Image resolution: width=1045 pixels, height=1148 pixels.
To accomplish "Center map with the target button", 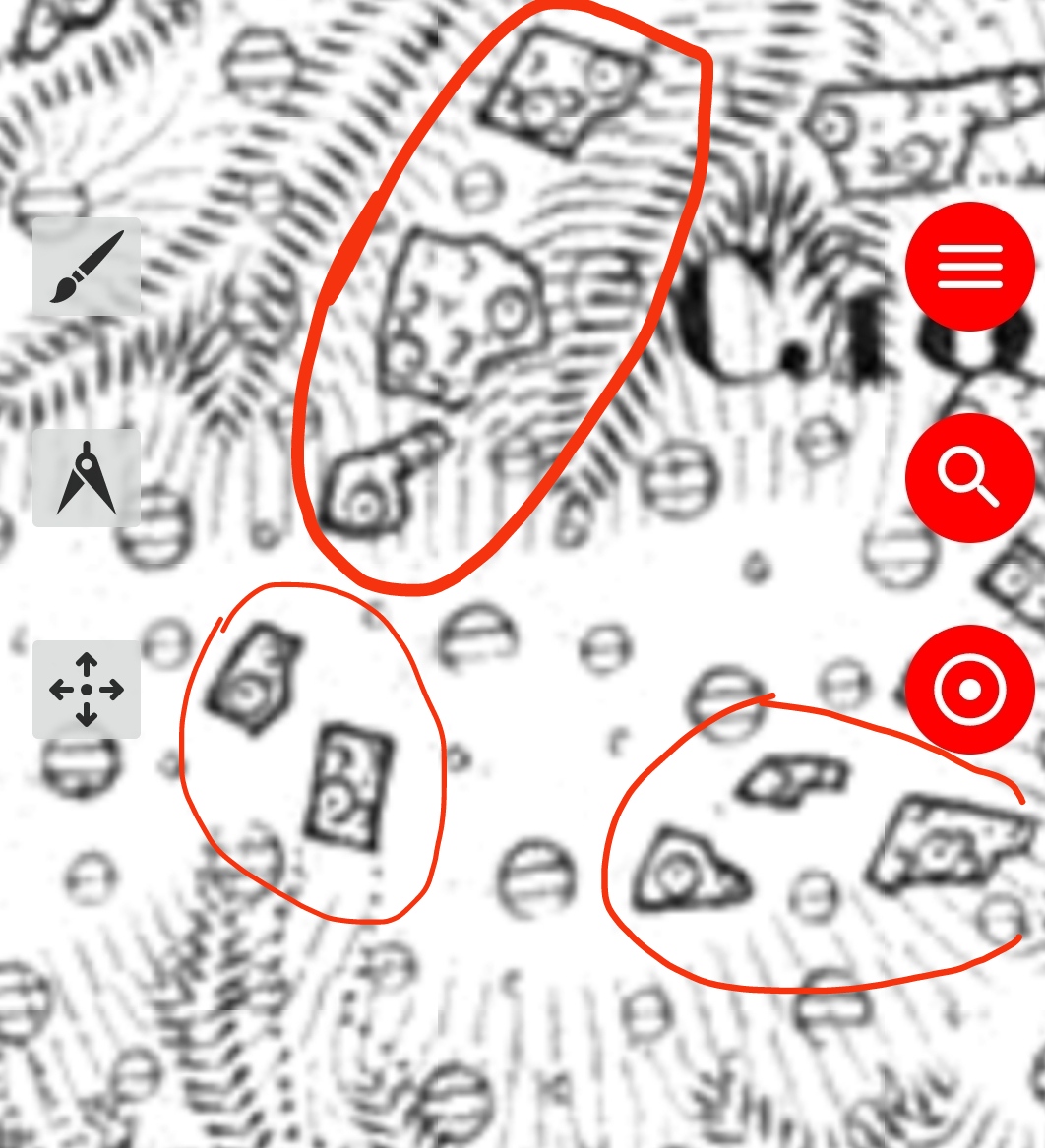I will [x=969, y=689].
